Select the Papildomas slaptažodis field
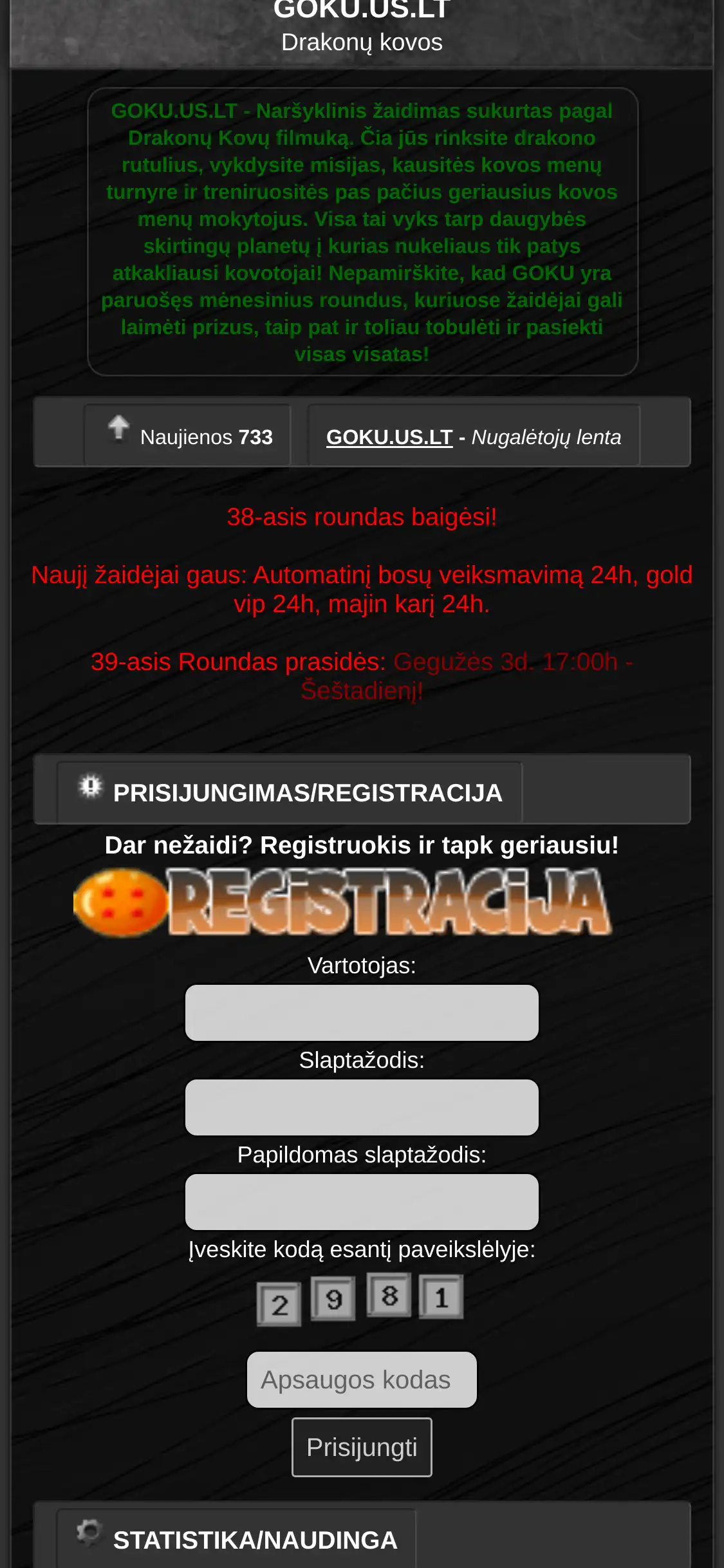This screenshot has height=1568, width=724. tap(362, 1202)
